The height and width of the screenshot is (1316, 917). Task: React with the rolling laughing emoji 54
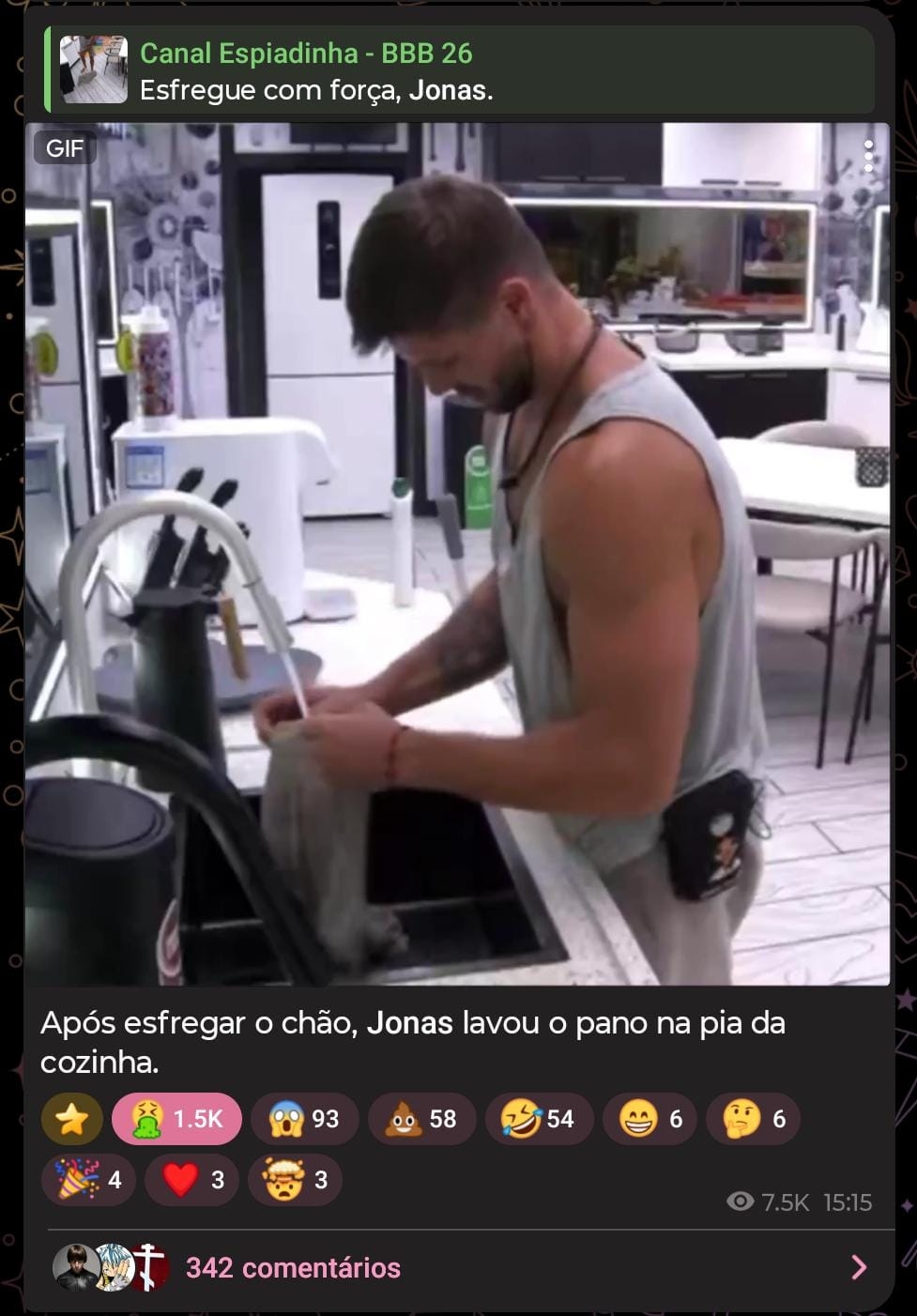pyautogui.click(x=539, y=1119)
